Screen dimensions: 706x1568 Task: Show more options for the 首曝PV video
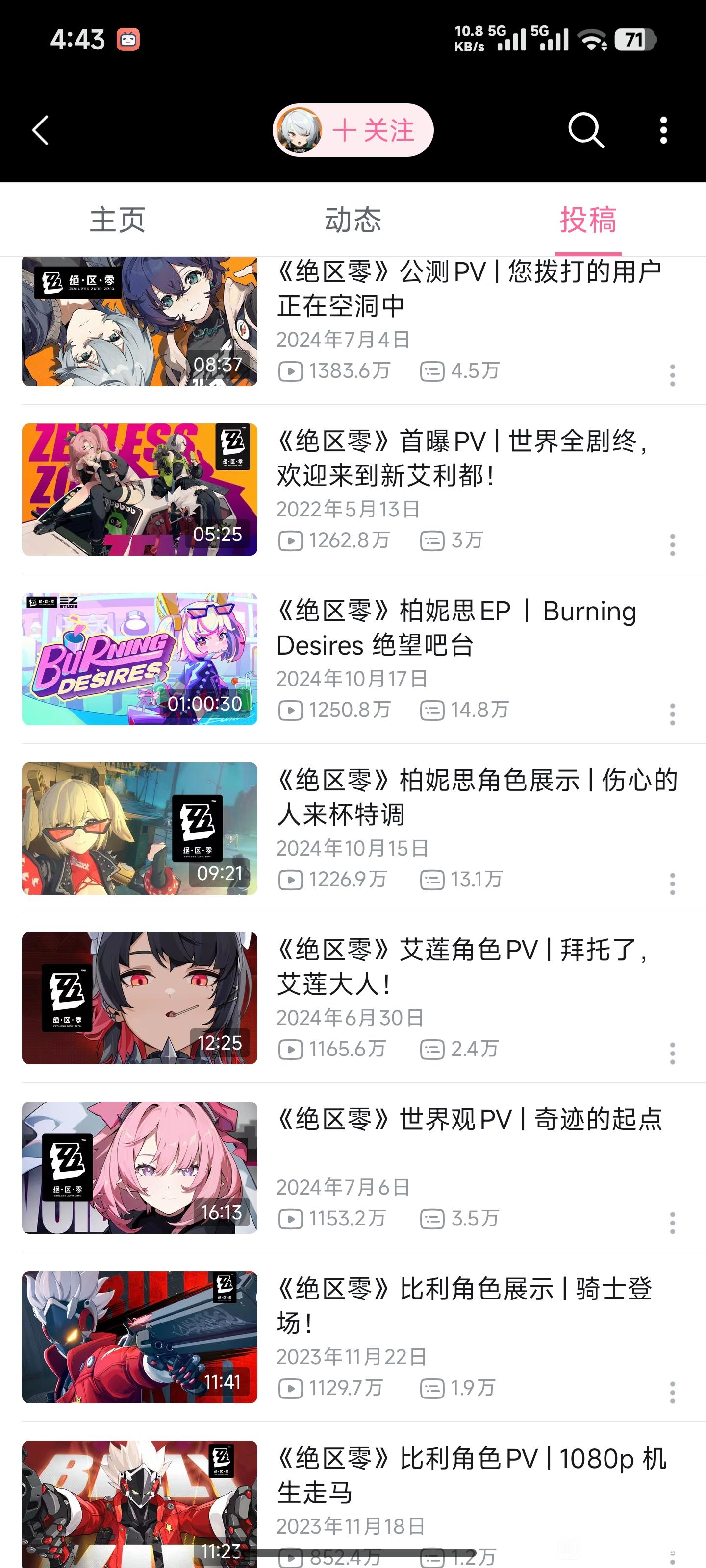673,545
